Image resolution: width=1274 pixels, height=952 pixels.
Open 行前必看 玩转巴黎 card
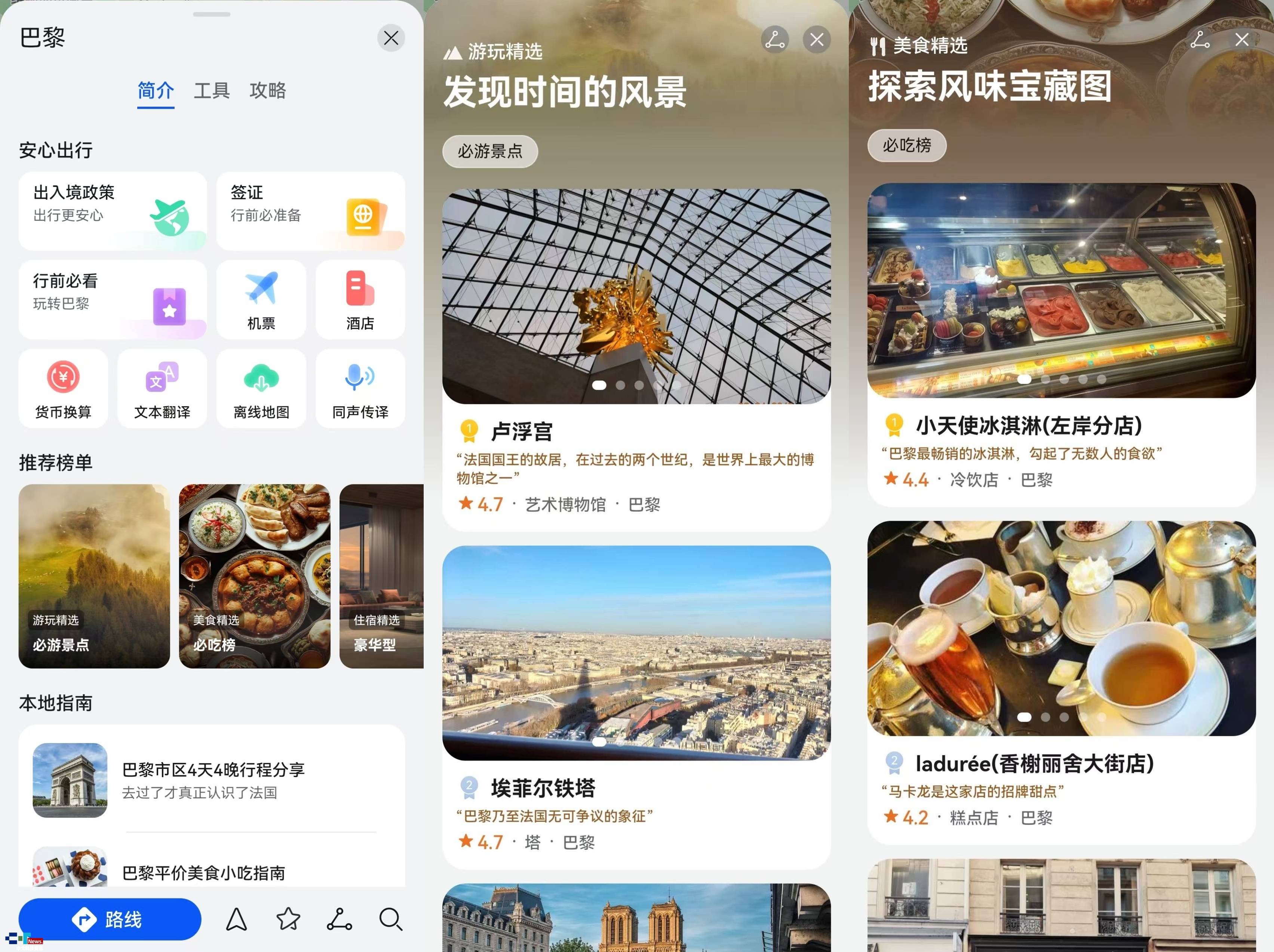[112, 299]
